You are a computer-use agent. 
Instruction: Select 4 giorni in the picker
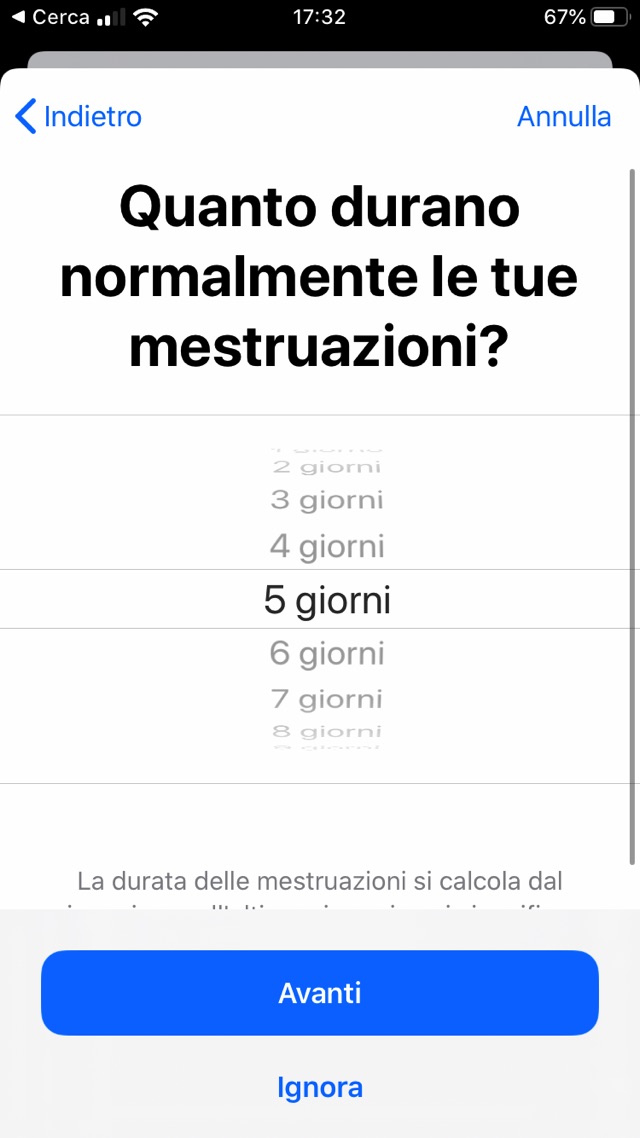click(327, 547)
